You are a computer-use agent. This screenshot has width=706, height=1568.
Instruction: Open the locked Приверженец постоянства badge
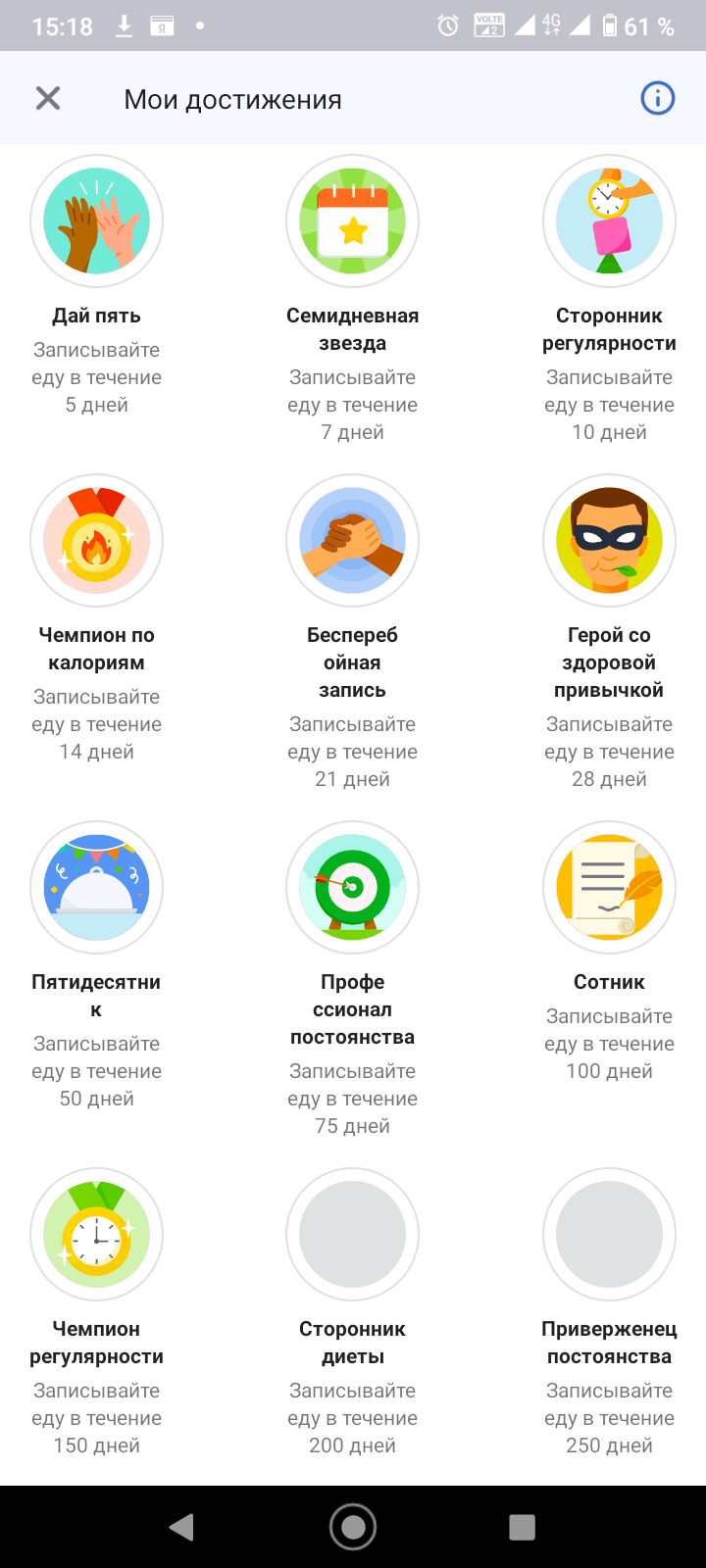[x=609, y=1235]
